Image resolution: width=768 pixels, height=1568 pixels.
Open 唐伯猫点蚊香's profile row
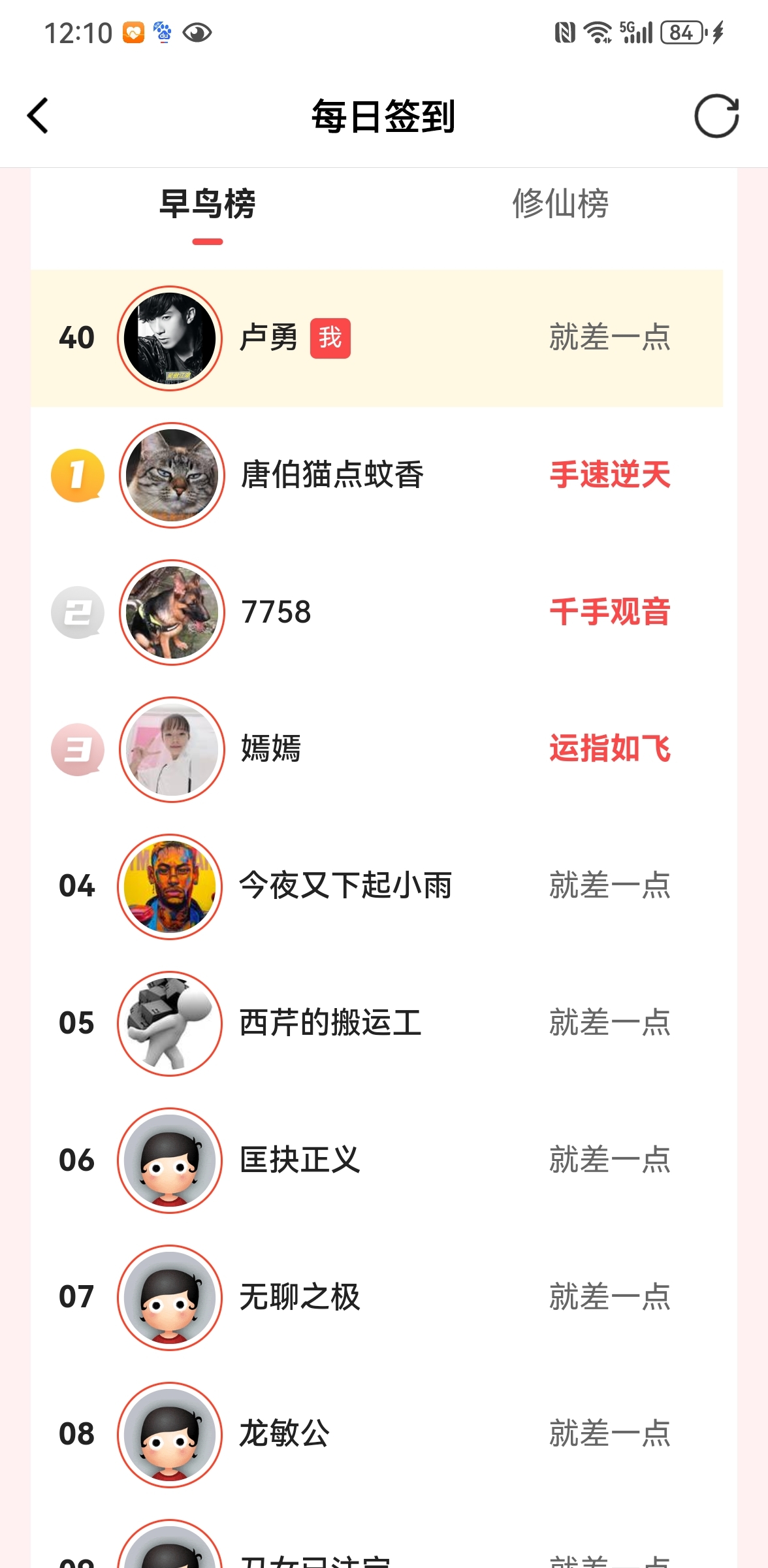pos(376,475)
